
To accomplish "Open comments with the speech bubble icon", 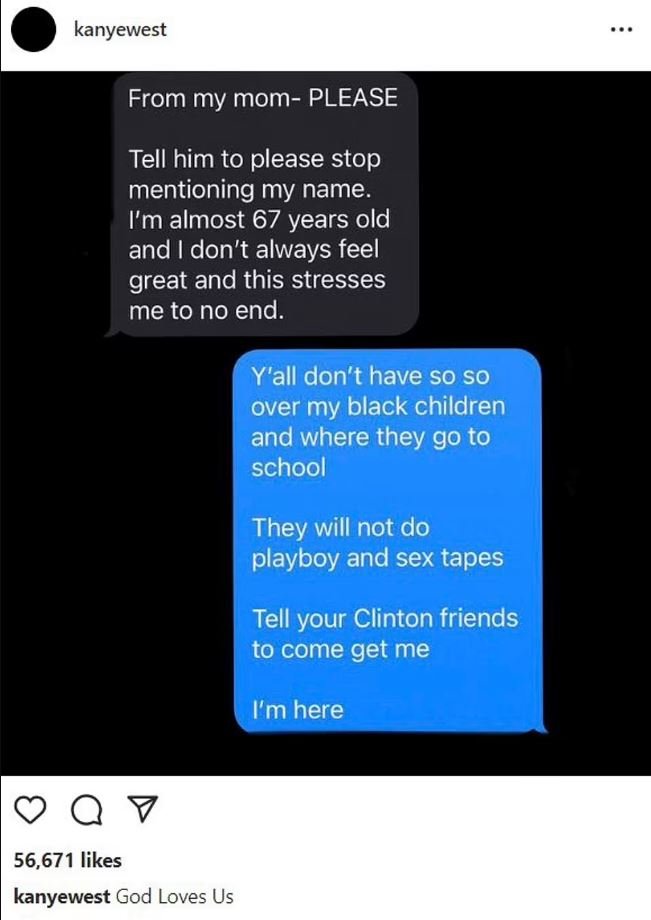I will pos(88,810).
